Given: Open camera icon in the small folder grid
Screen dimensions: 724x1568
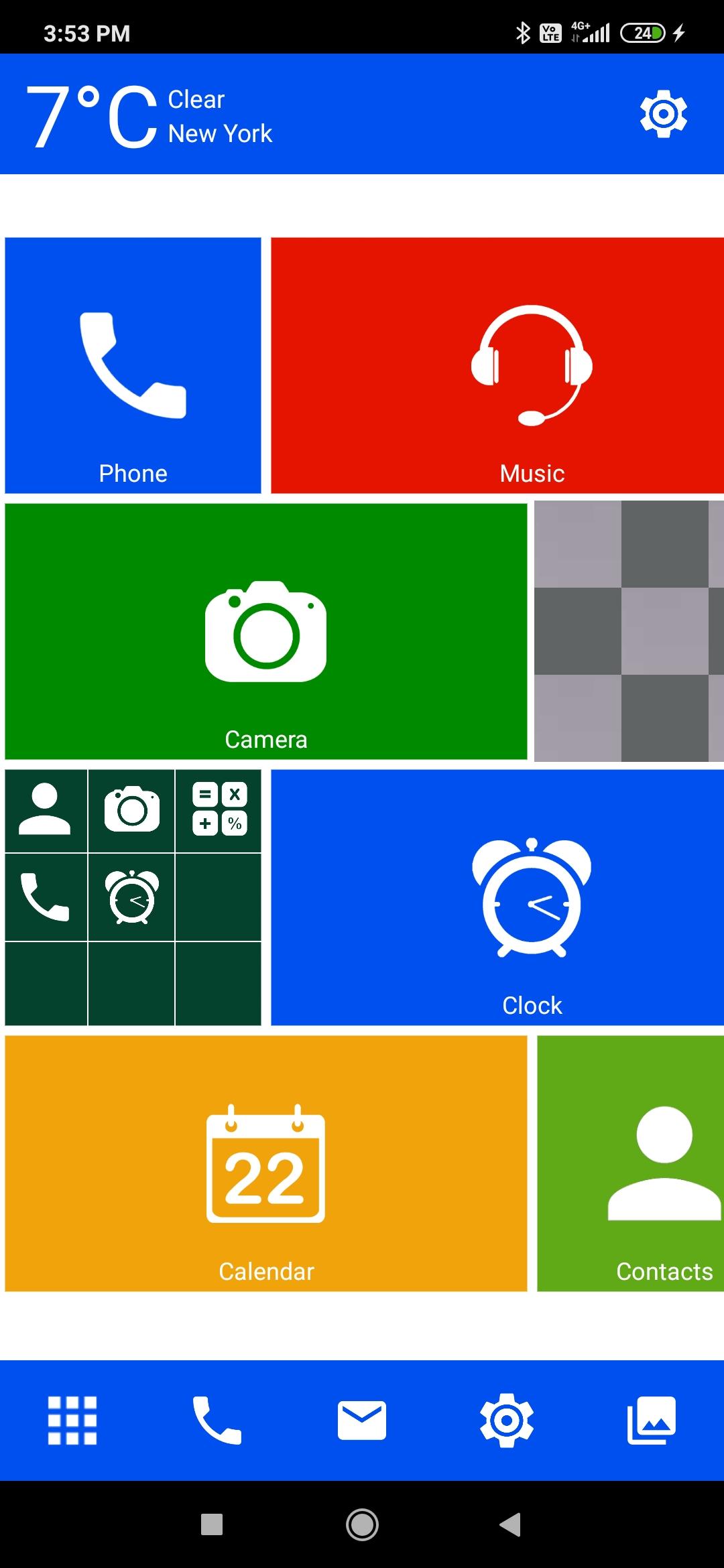Looking at the screenshot, I should point(132,809).
